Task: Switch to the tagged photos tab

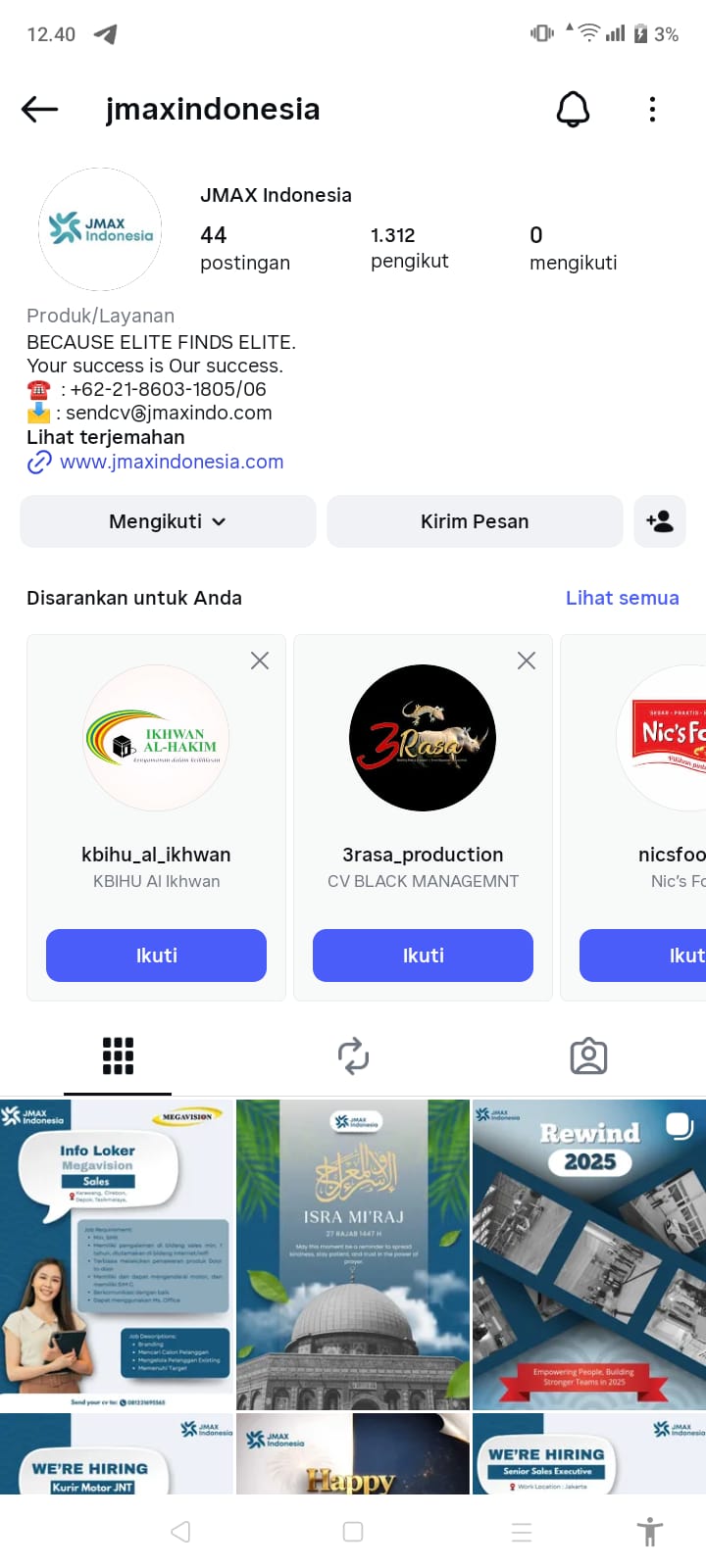Action: tap(588, 1056)
